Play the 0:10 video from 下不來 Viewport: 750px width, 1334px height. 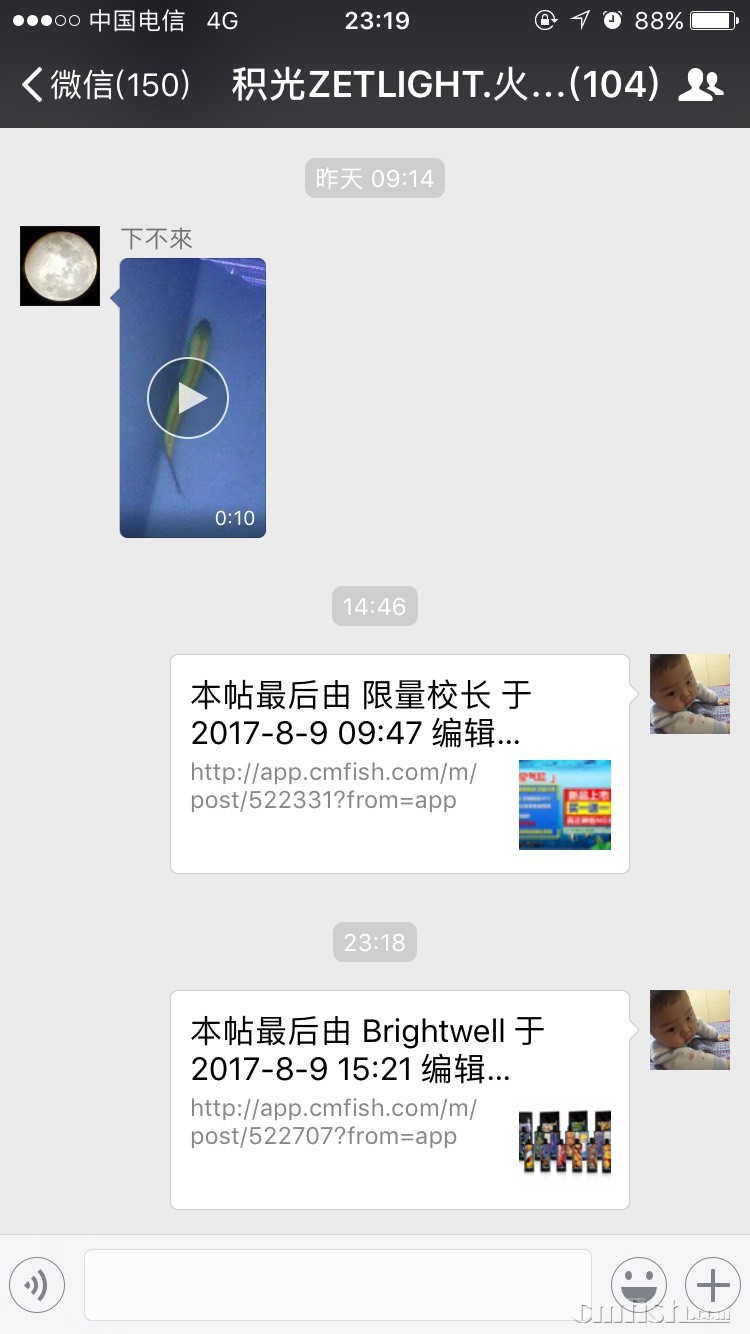tap(188, 398)
